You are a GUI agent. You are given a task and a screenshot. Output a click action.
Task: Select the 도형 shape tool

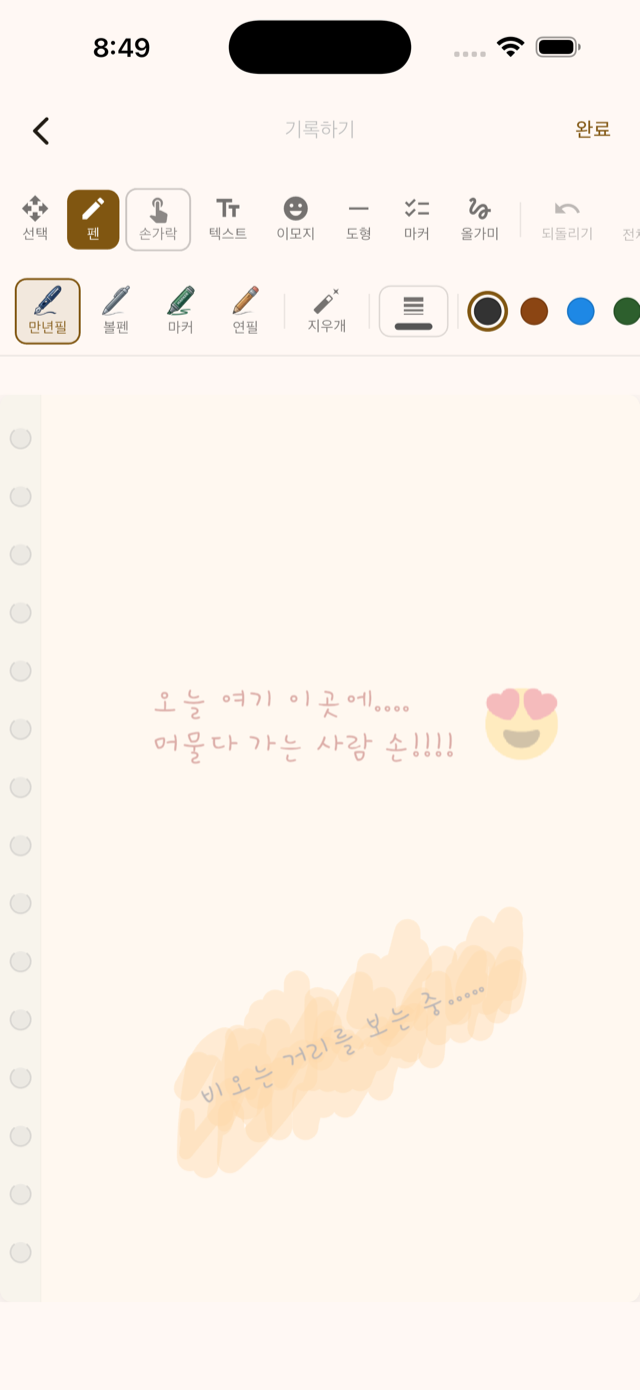coord(358,219)
